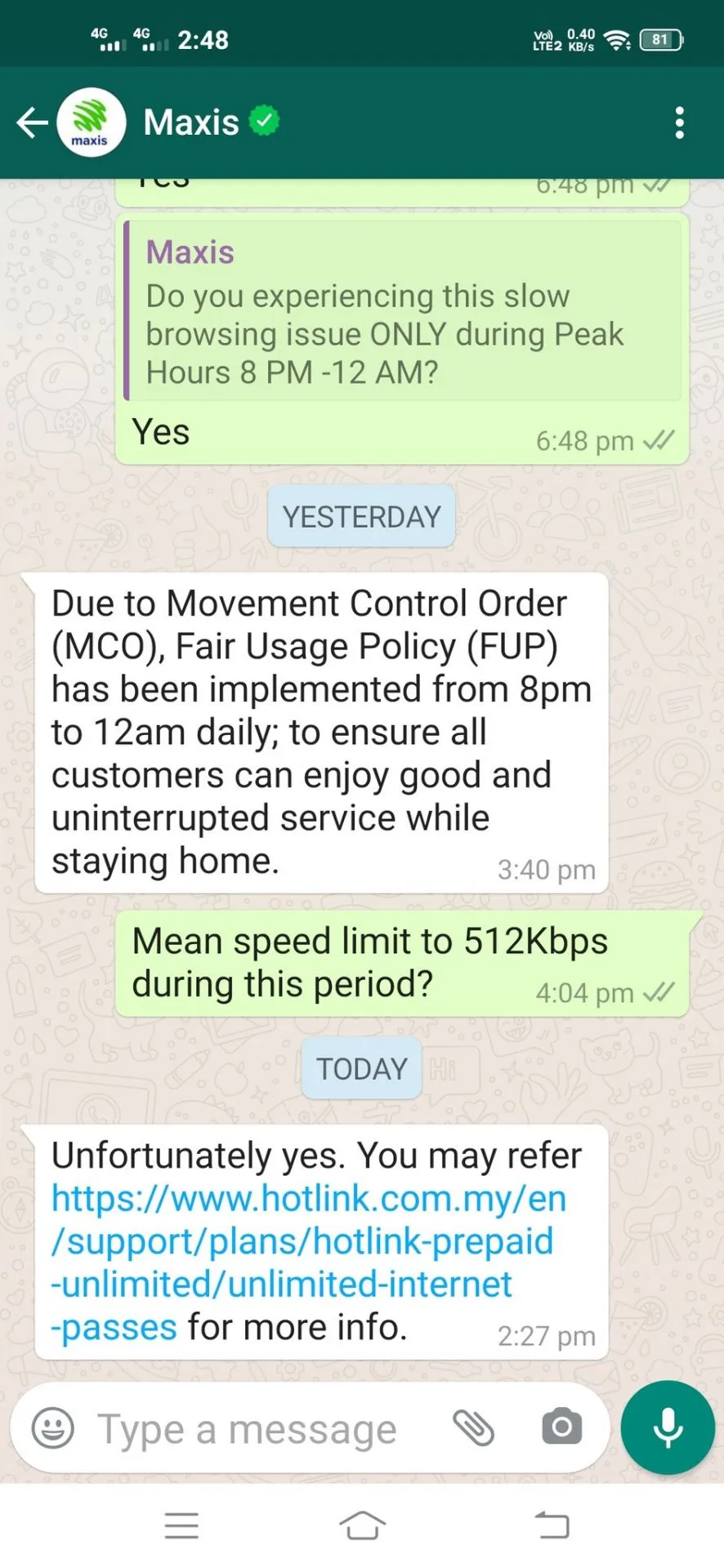Screen dimensions: 724x1568
Task: Tap the voice message microphone button
Action: click(x=668, y=1428)
